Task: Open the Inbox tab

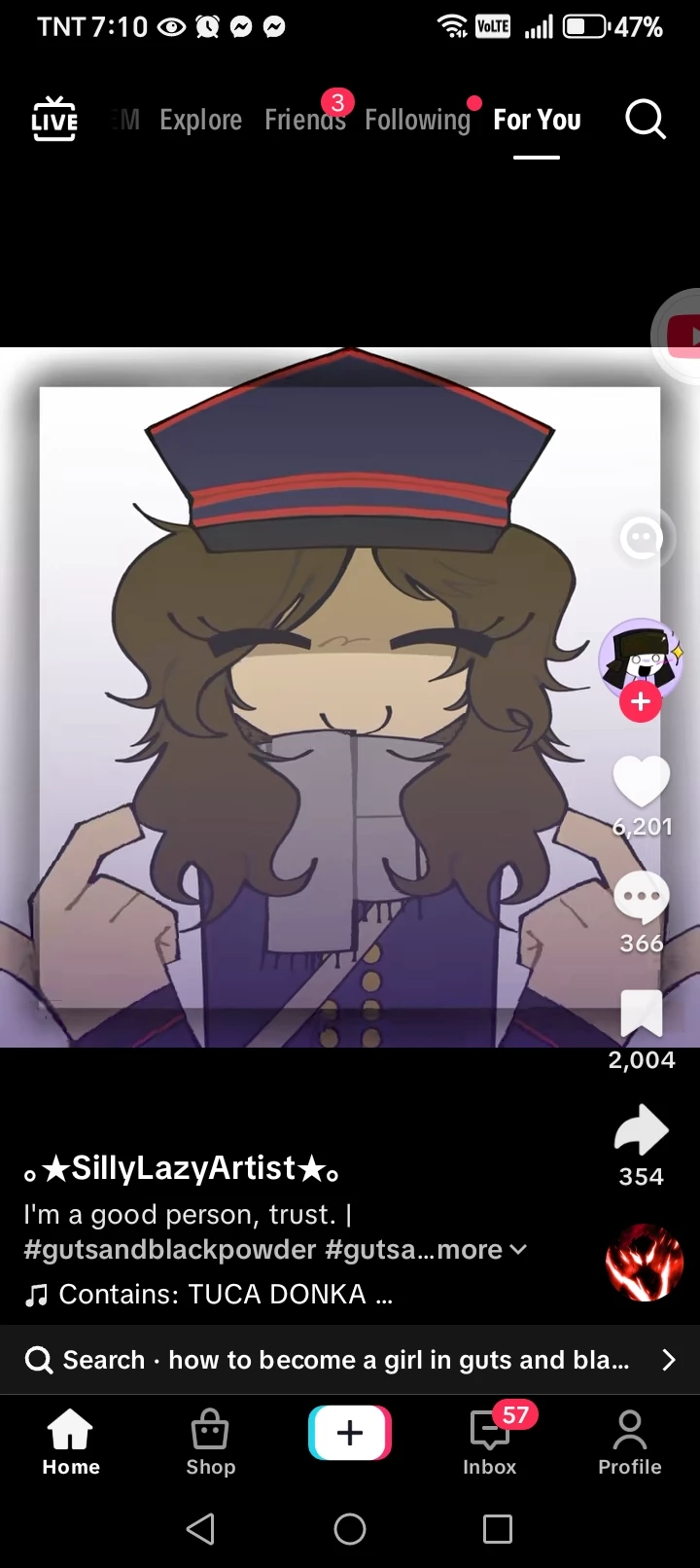Action: (x=490, y=1443)
